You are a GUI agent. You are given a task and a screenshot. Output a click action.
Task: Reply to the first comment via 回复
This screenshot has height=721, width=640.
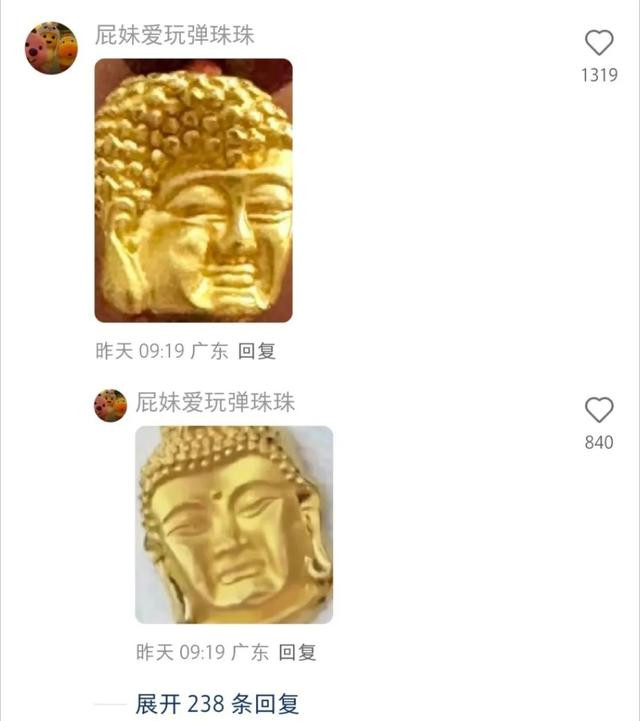[257, 351]
